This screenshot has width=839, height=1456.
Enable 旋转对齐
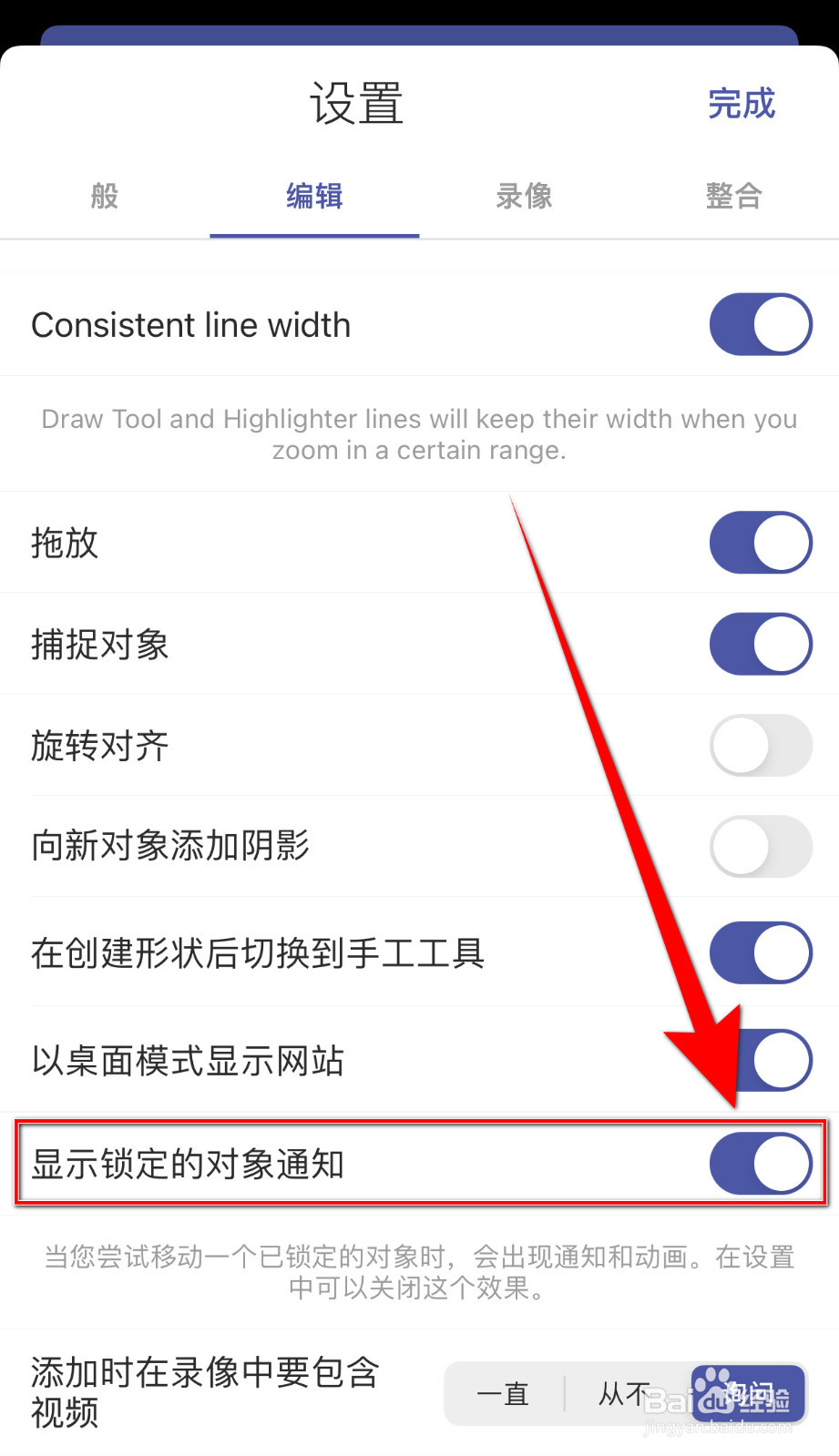pos(761,745)
